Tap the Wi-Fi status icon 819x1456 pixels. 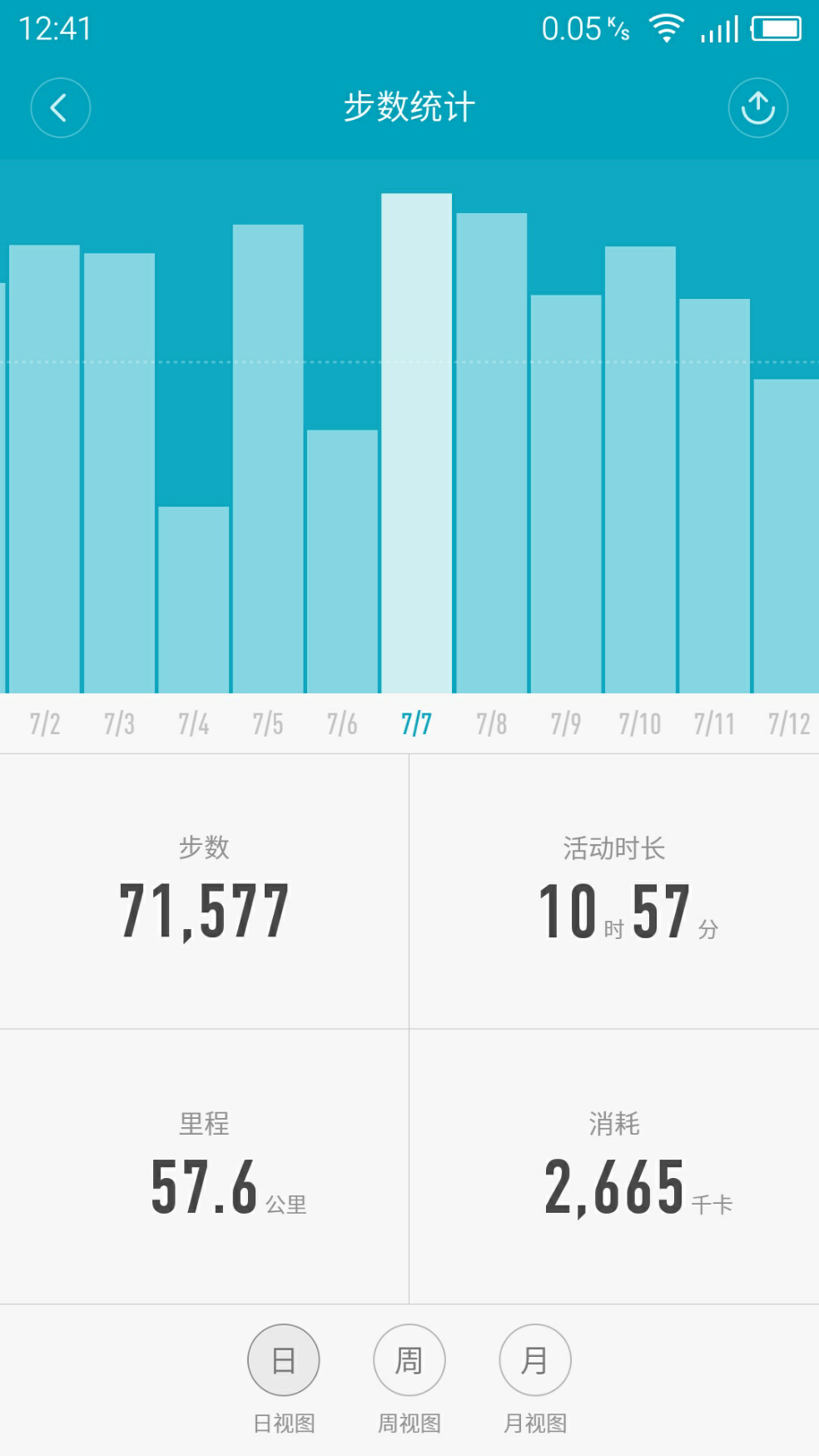[x=666, y=27]
